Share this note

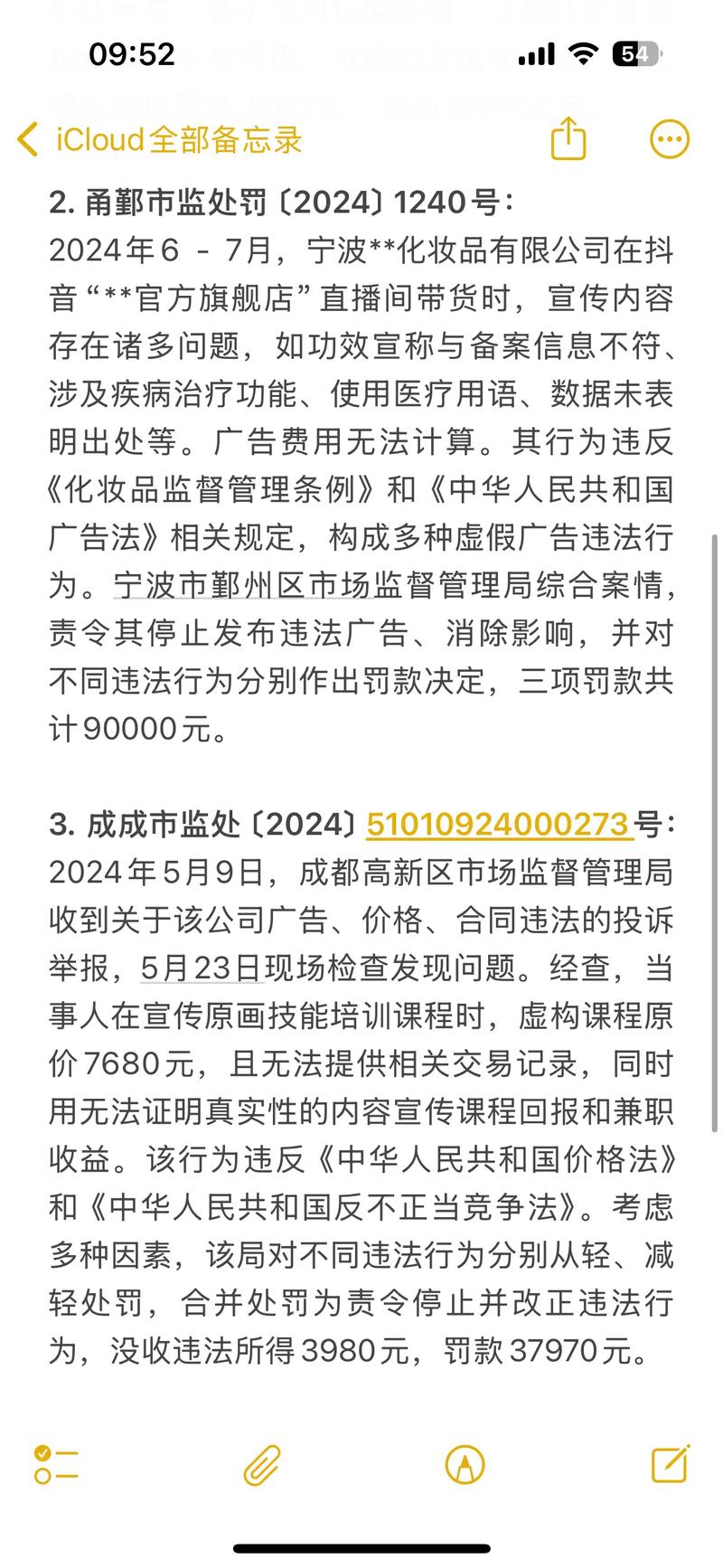[x=568, y=140]
